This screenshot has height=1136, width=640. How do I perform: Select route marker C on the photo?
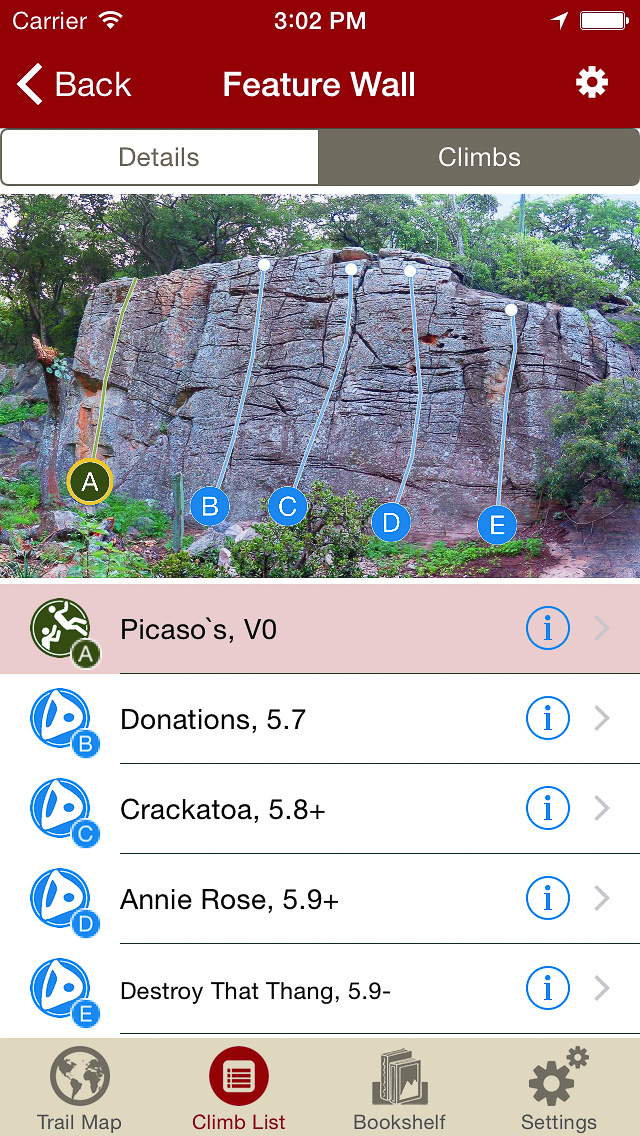pyautogui.click(x=287, y=506)
